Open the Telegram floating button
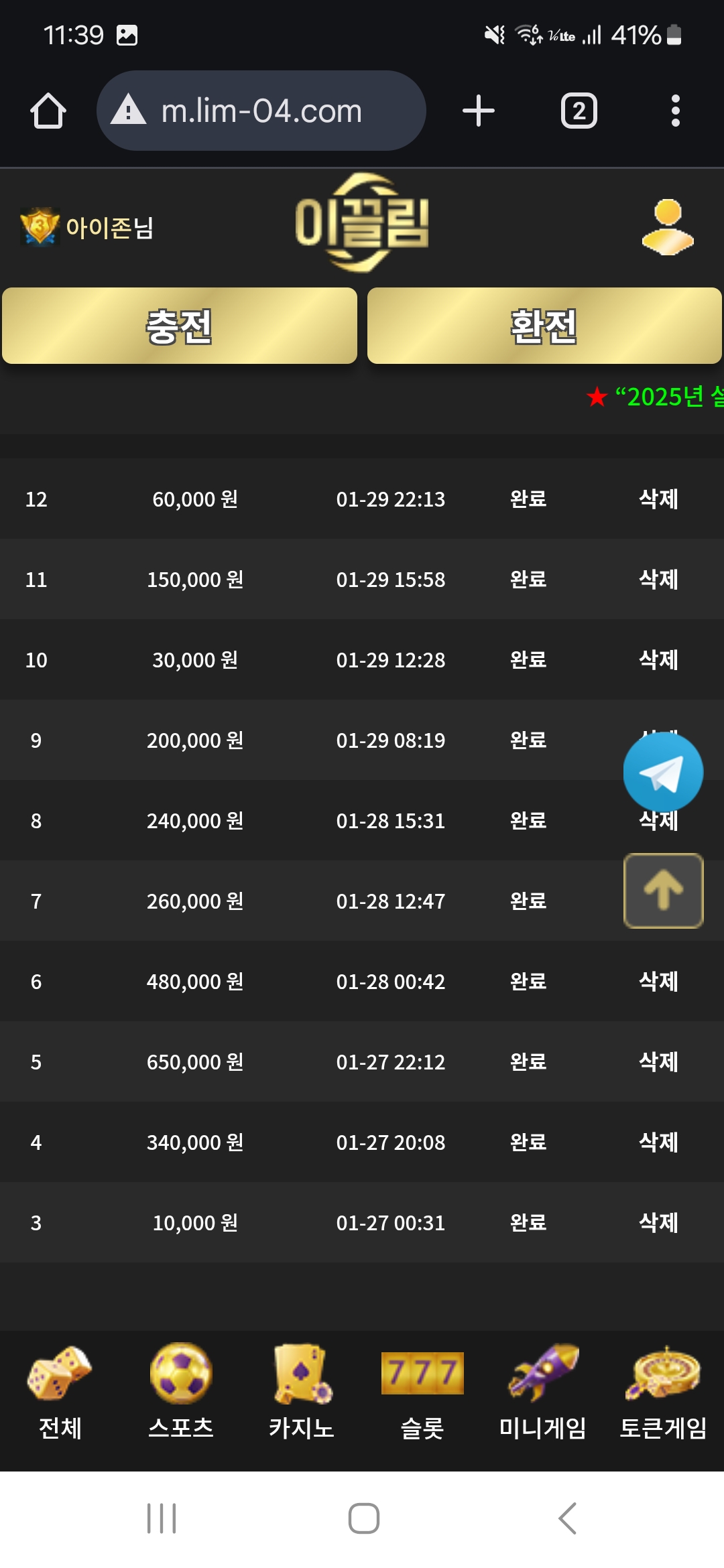Viewport: 724px width, 1568px height. tap(663, 772)
